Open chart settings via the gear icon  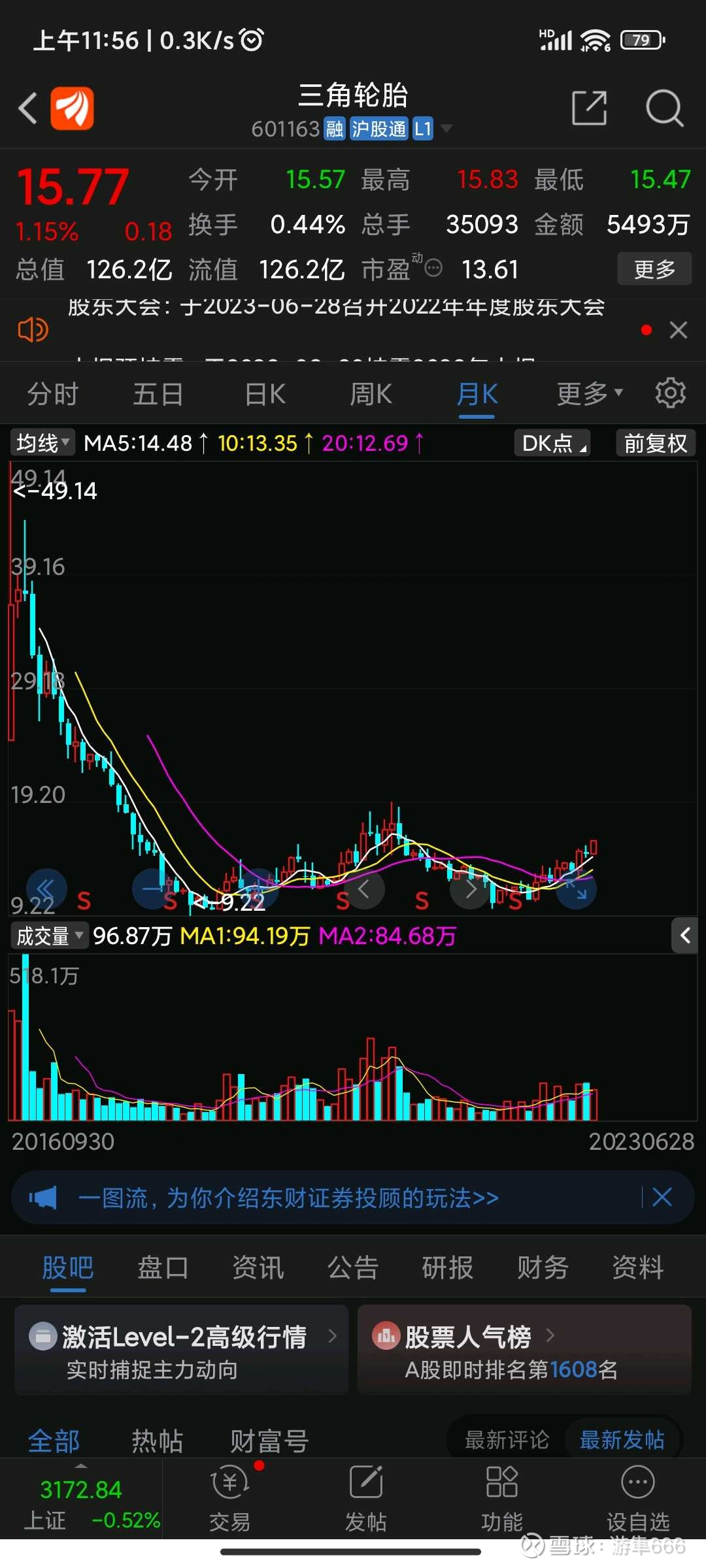click(669, 392)
